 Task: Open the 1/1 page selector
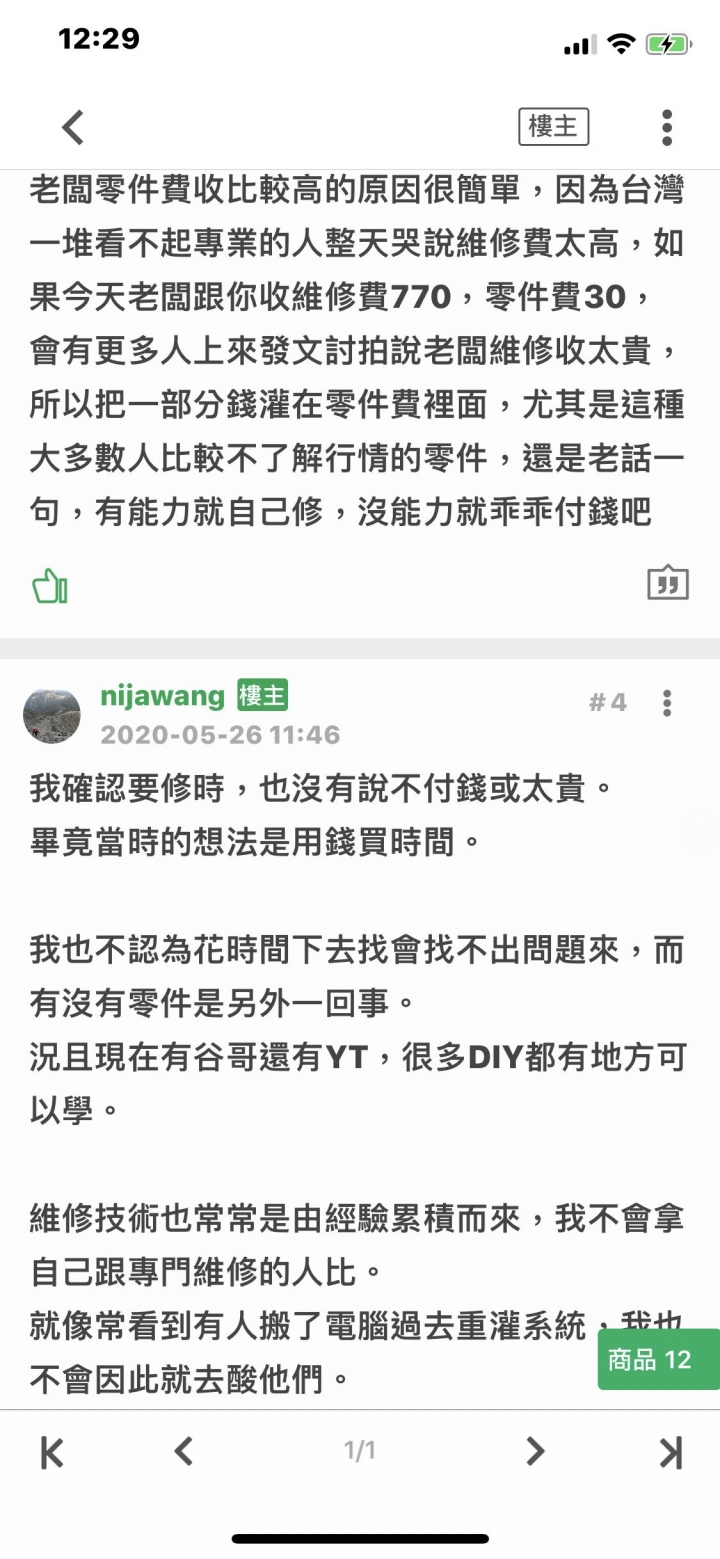[359, 1451]
